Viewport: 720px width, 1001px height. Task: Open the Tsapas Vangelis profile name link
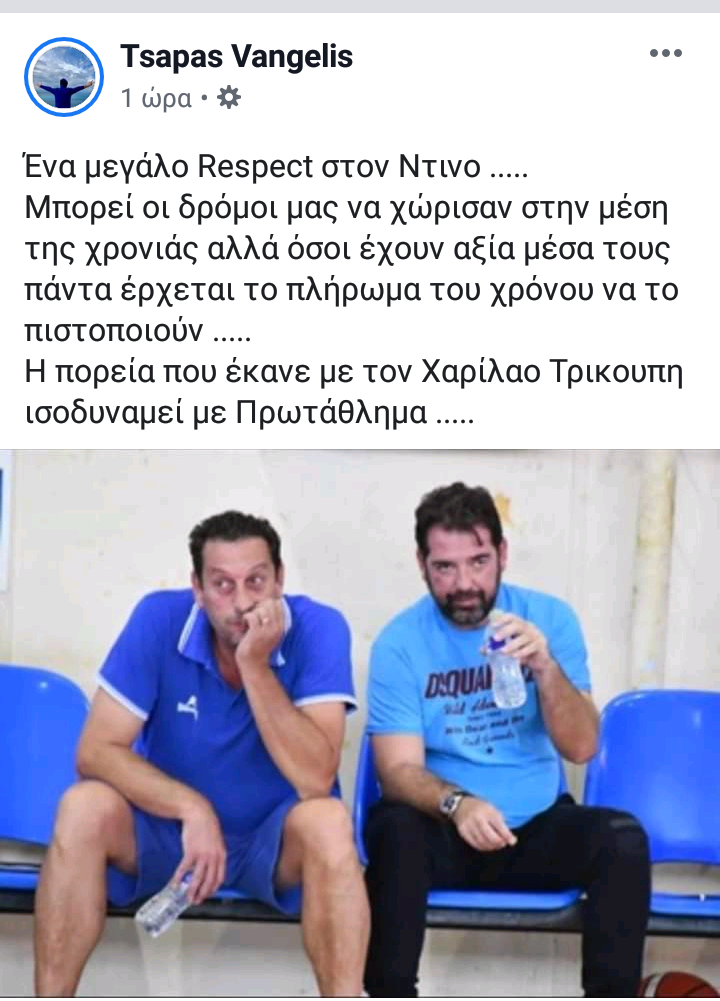236,57
